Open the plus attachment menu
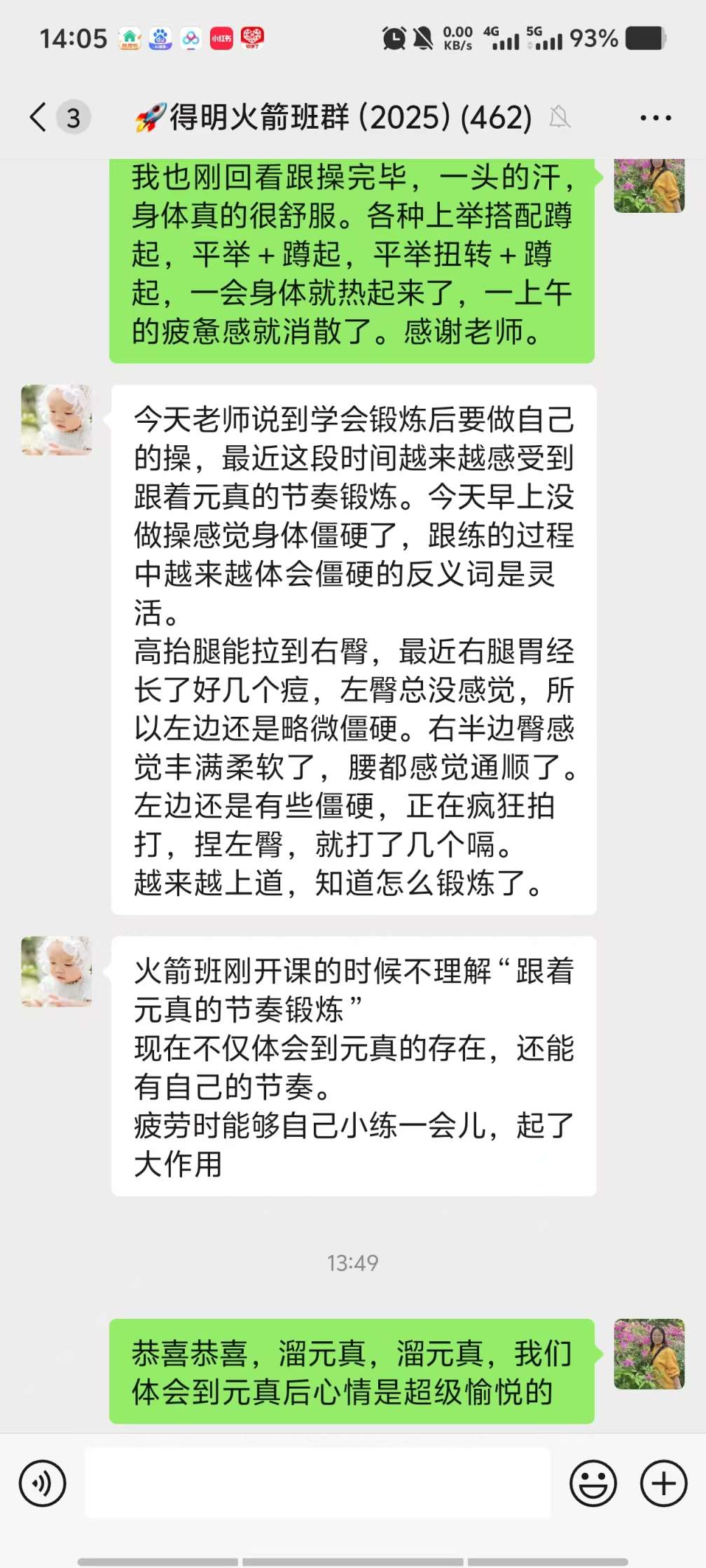706x1568 pixels. (663, 1482)
